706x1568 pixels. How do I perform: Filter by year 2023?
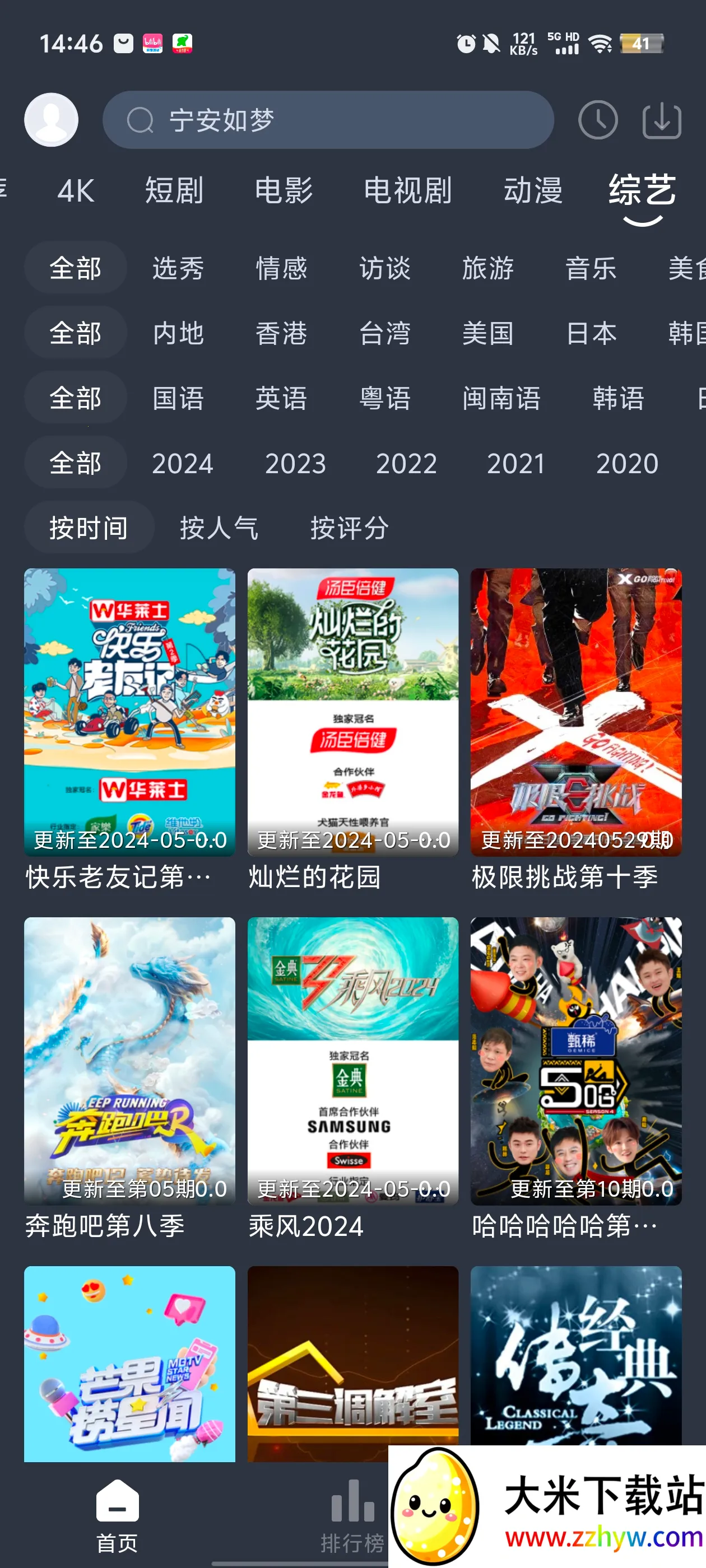[x=295, y=463]
